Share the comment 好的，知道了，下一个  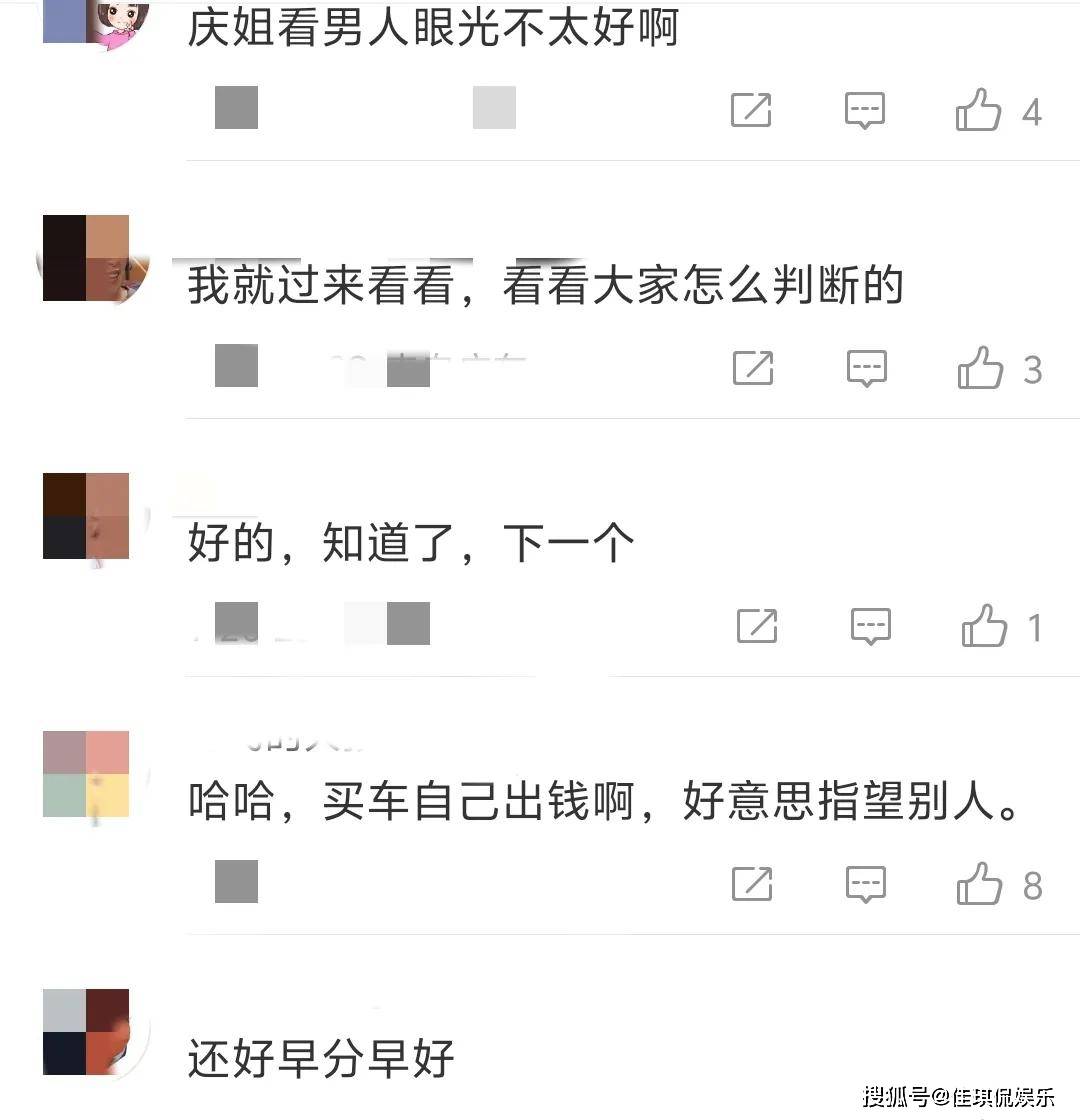(757, 626)
